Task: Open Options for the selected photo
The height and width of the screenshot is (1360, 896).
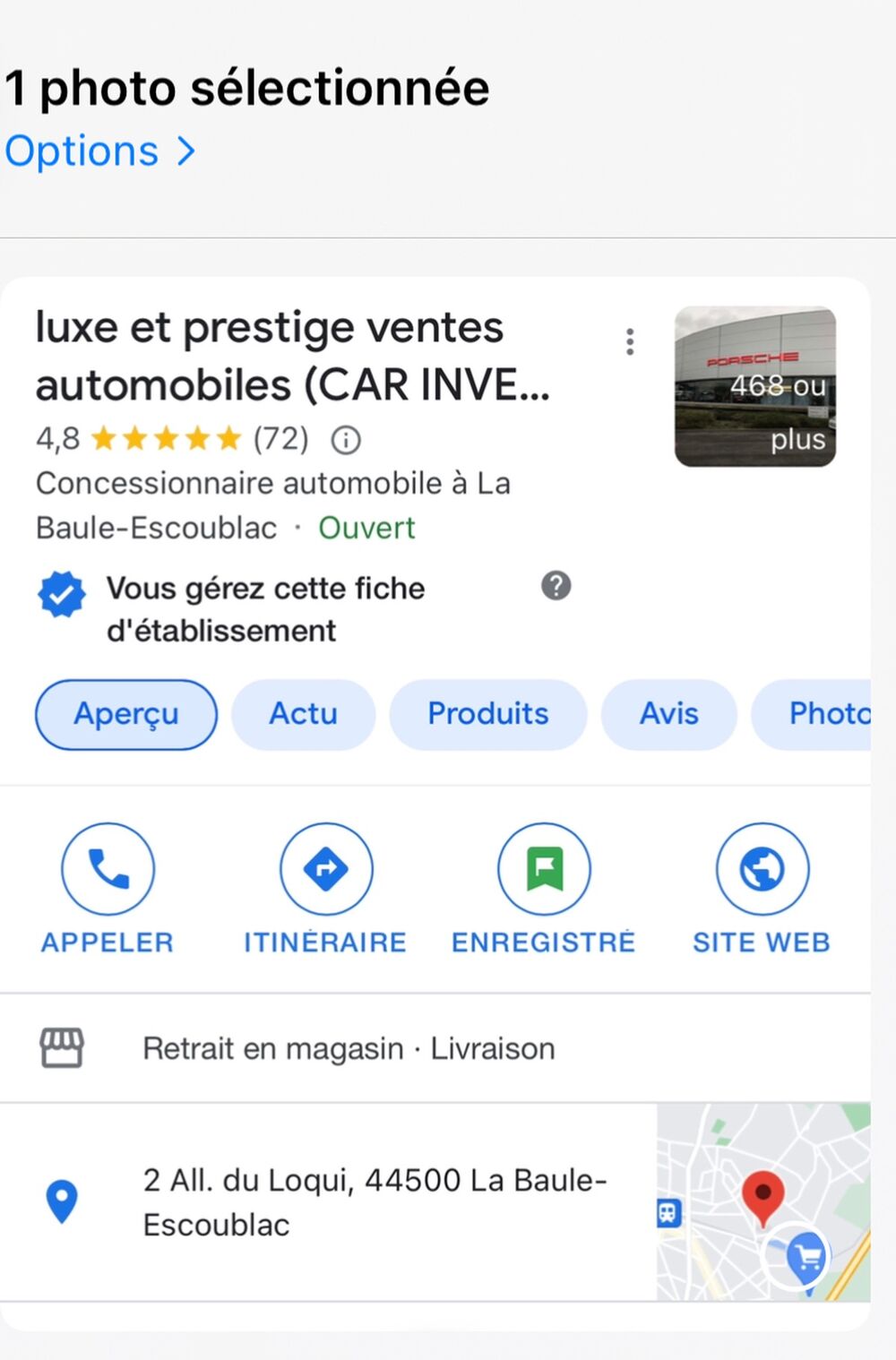Action: 99,151
